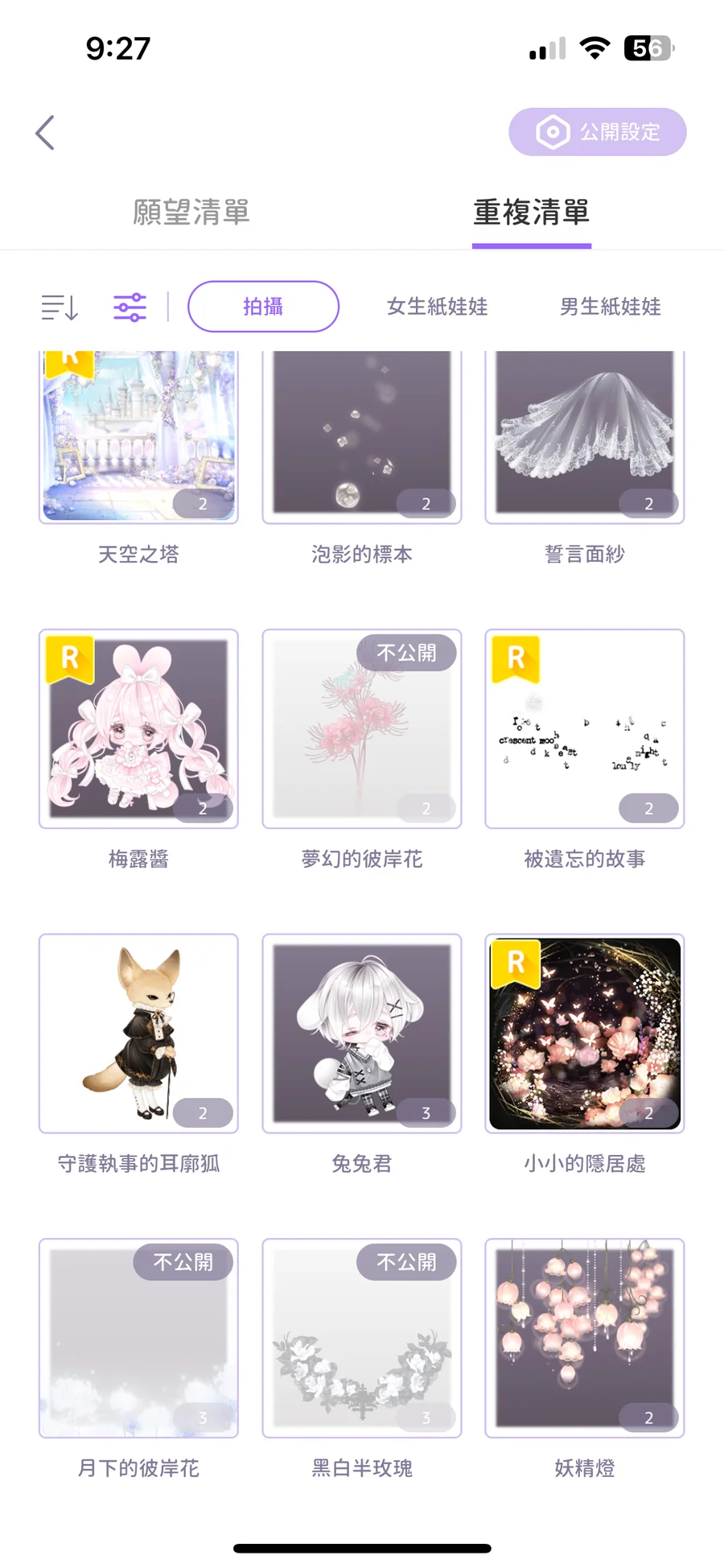Open the 兔兔君 item card

point(361,1033)
